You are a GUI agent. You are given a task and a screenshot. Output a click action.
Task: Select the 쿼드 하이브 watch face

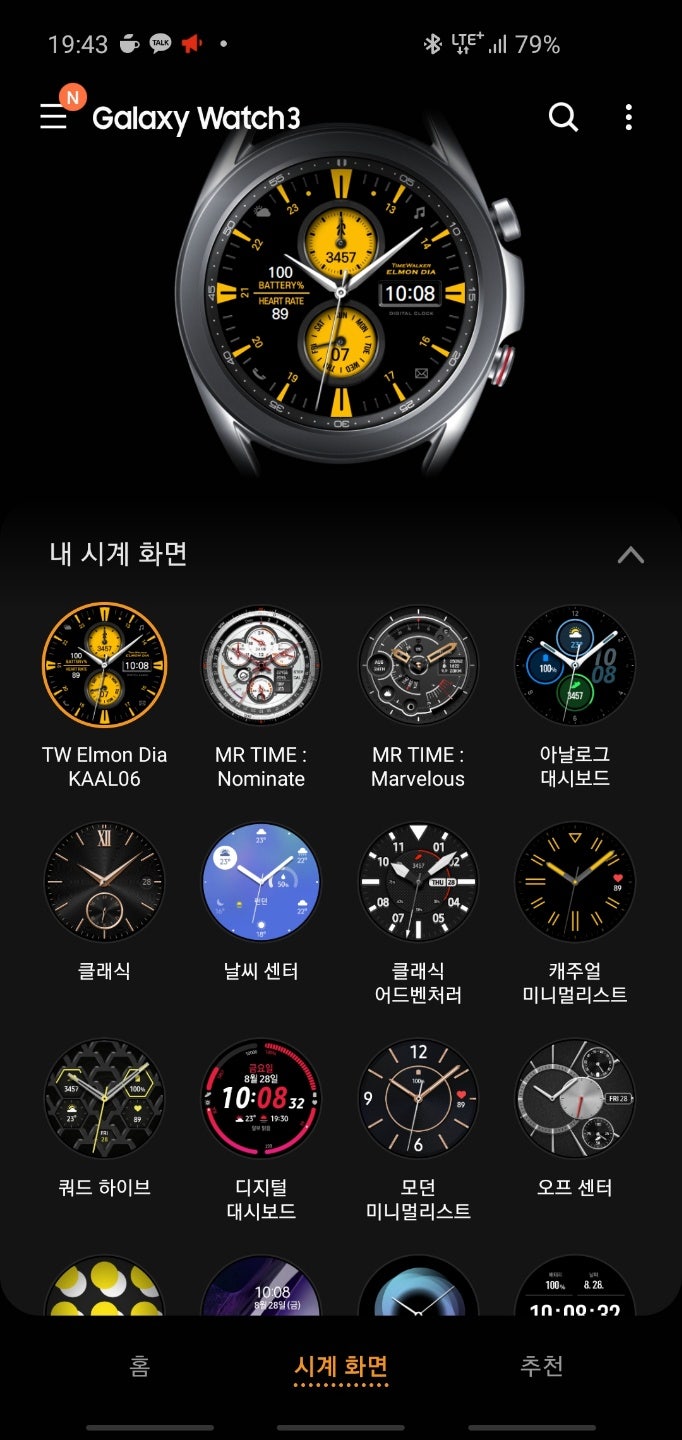point(104,1098)
